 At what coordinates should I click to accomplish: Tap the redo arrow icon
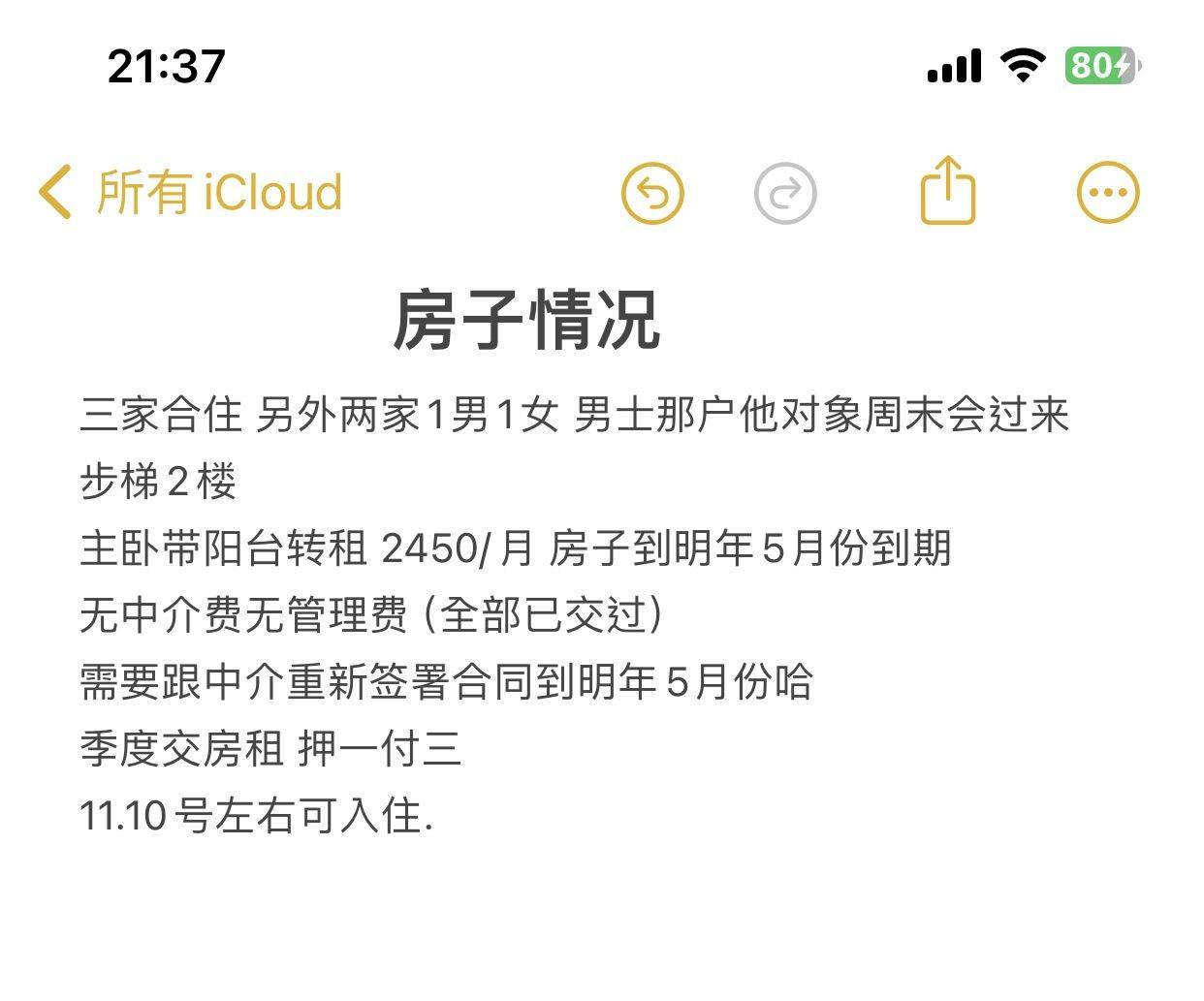click(x=785, y=193)
